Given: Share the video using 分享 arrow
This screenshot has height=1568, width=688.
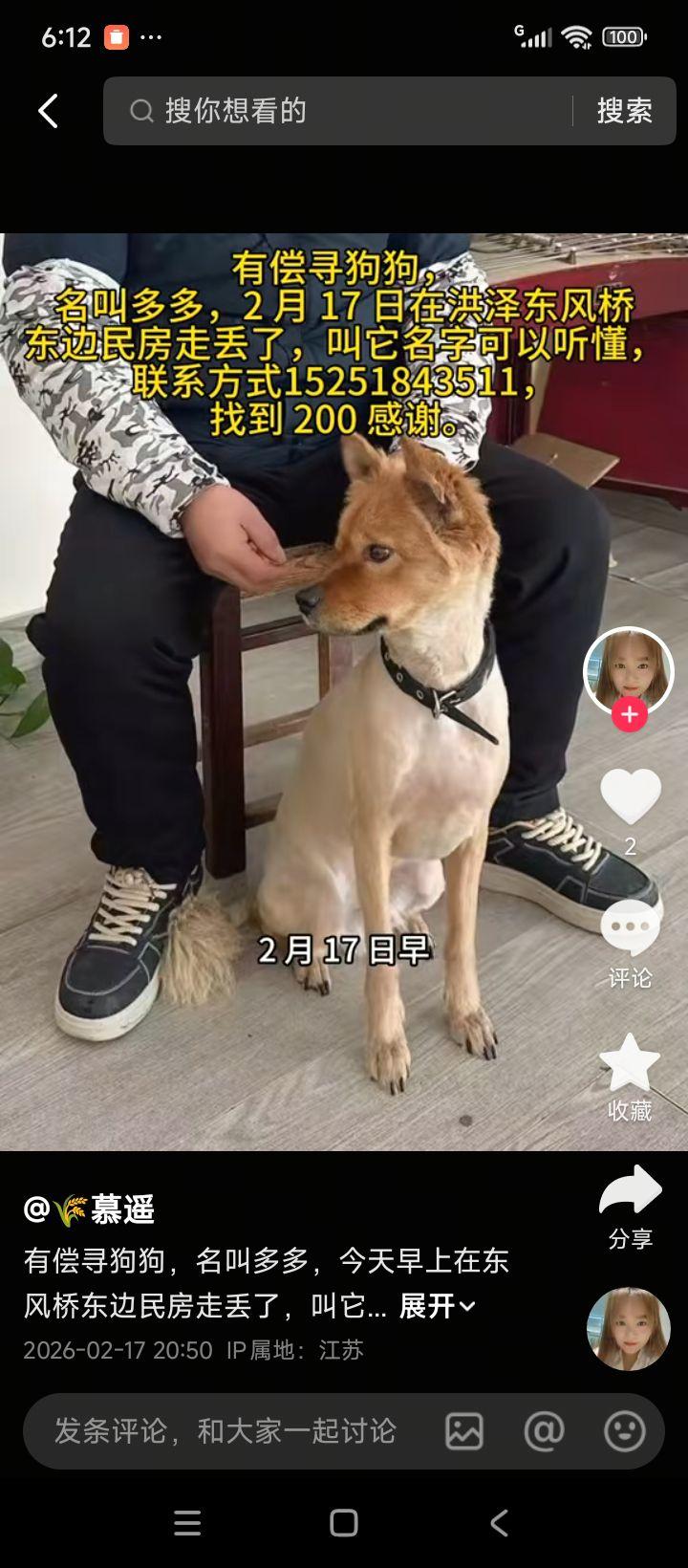Looking at the screenshot, I should [x=630, y=1191].
